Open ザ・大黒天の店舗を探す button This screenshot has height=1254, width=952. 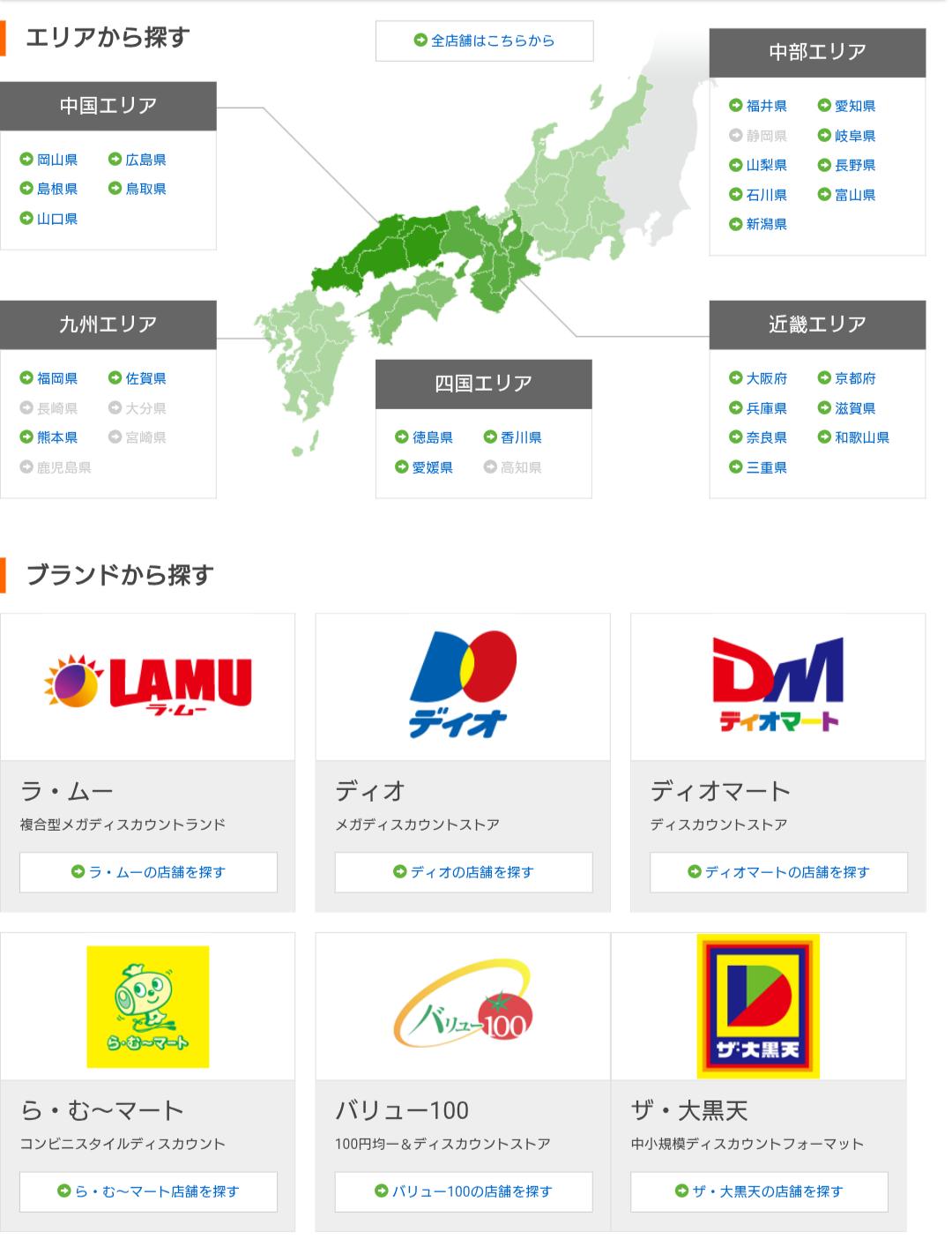pos(759,1191)
